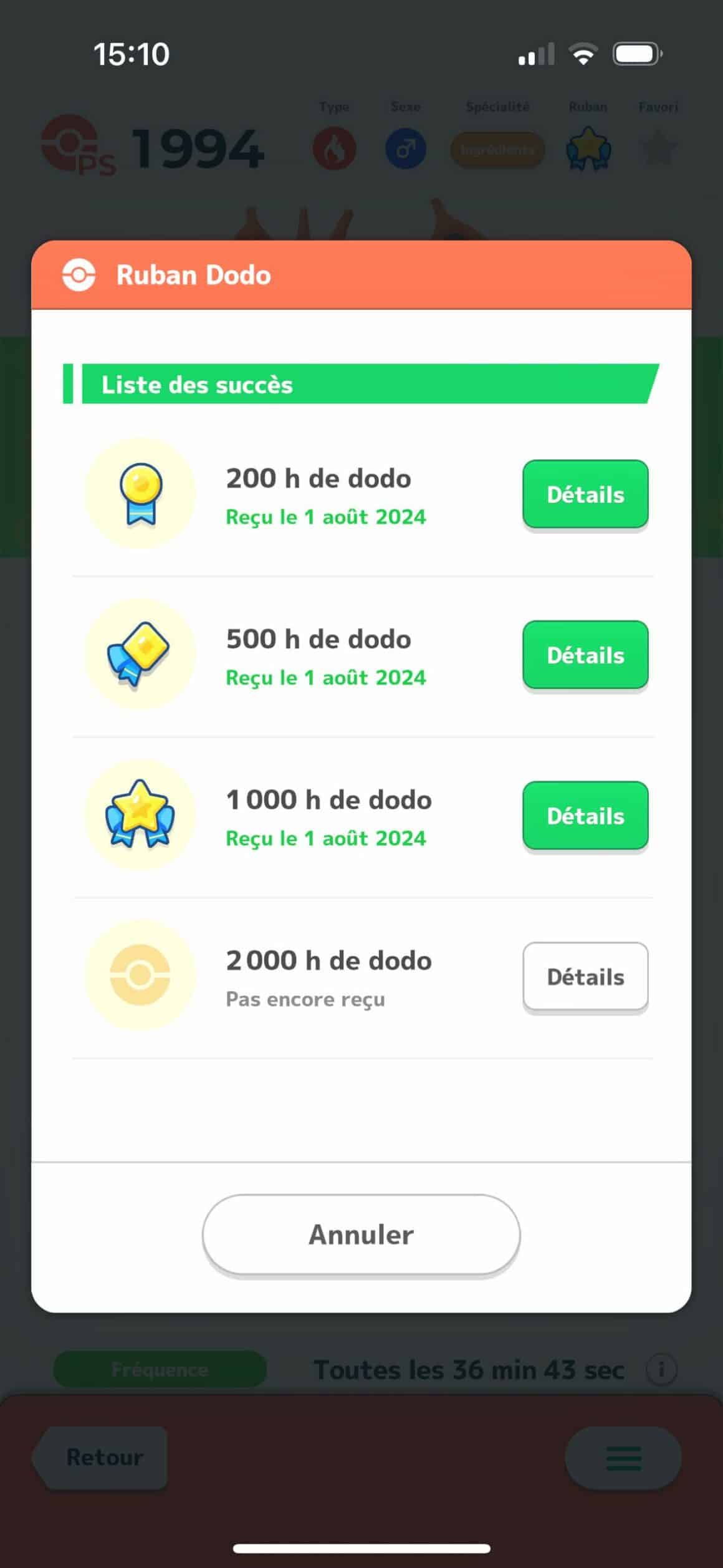View Détails of 500 h de dodo
This screenshot has height=1568, width=723.
[585, 655]
